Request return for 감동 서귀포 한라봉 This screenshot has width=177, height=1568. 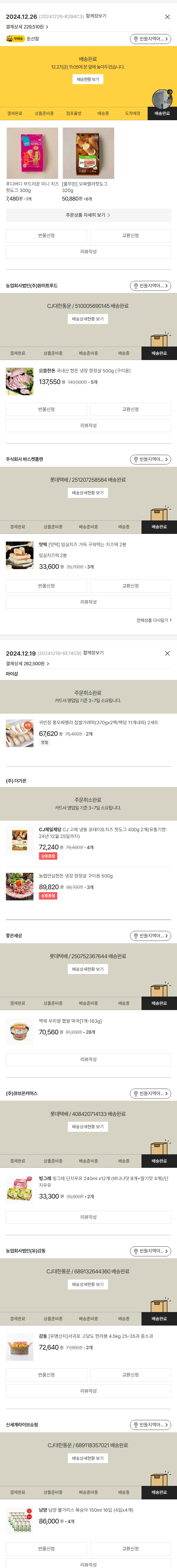coord(46,1374)
